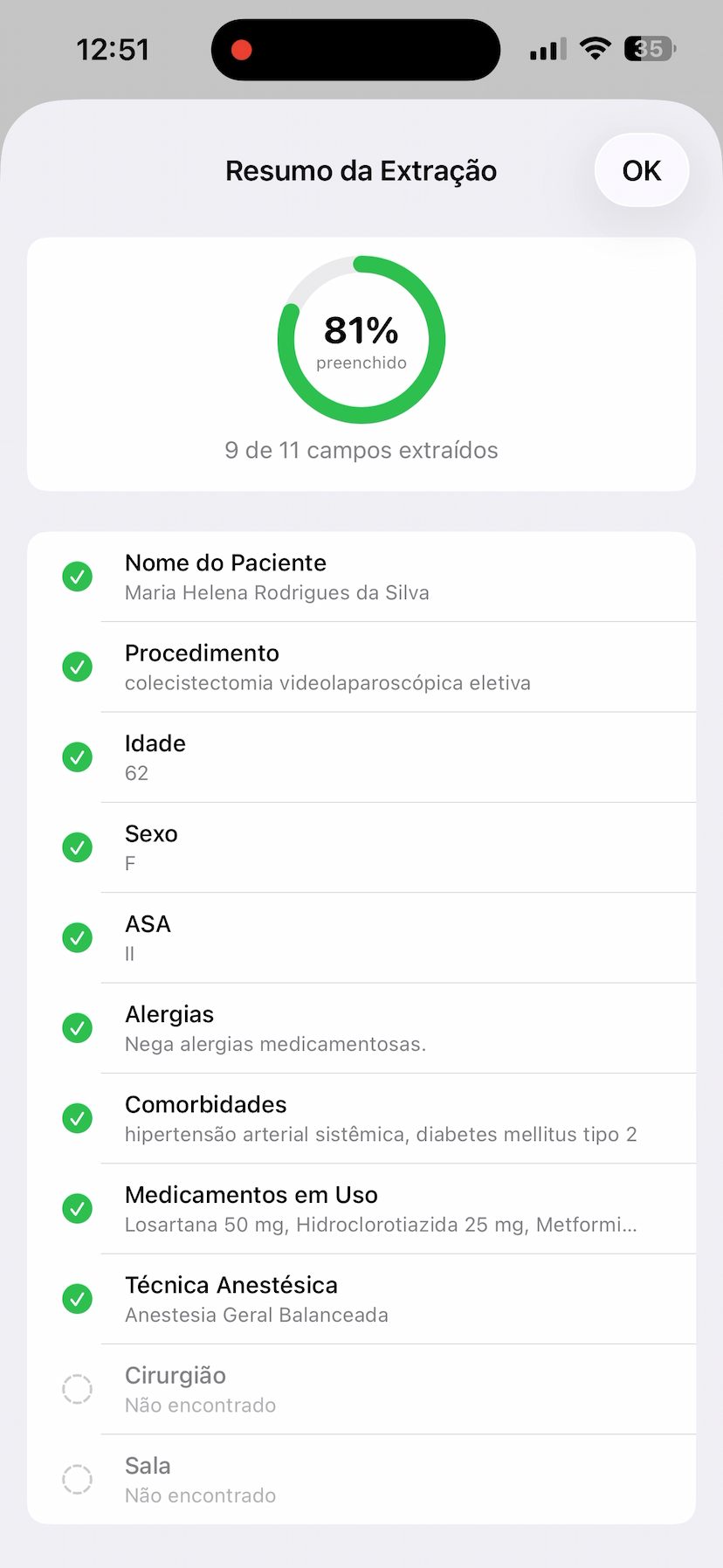The width and height of the screenshot is (723, 1568).
Task: Tap the Resumo da Extração title
Action: pyautogui.click(x=361, y=170)
